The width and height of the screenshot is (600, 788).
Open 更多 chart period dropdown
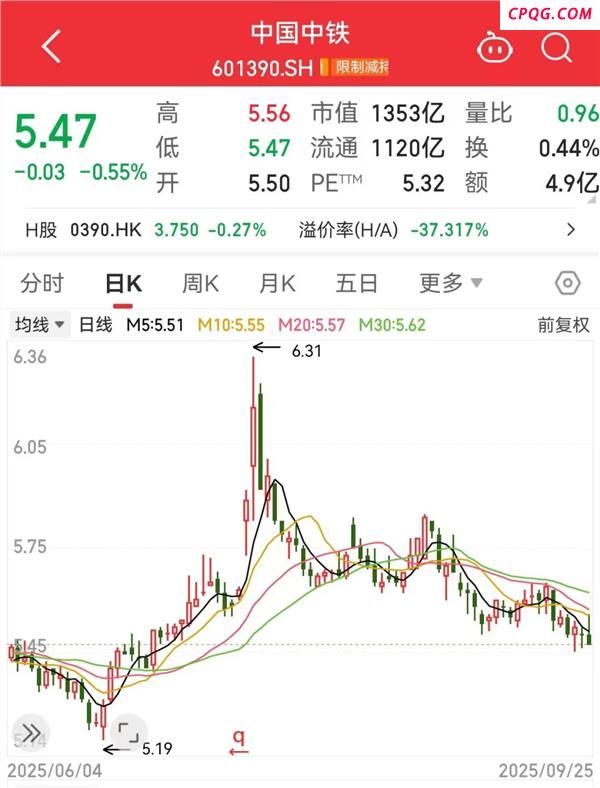(x=450, y=283)
